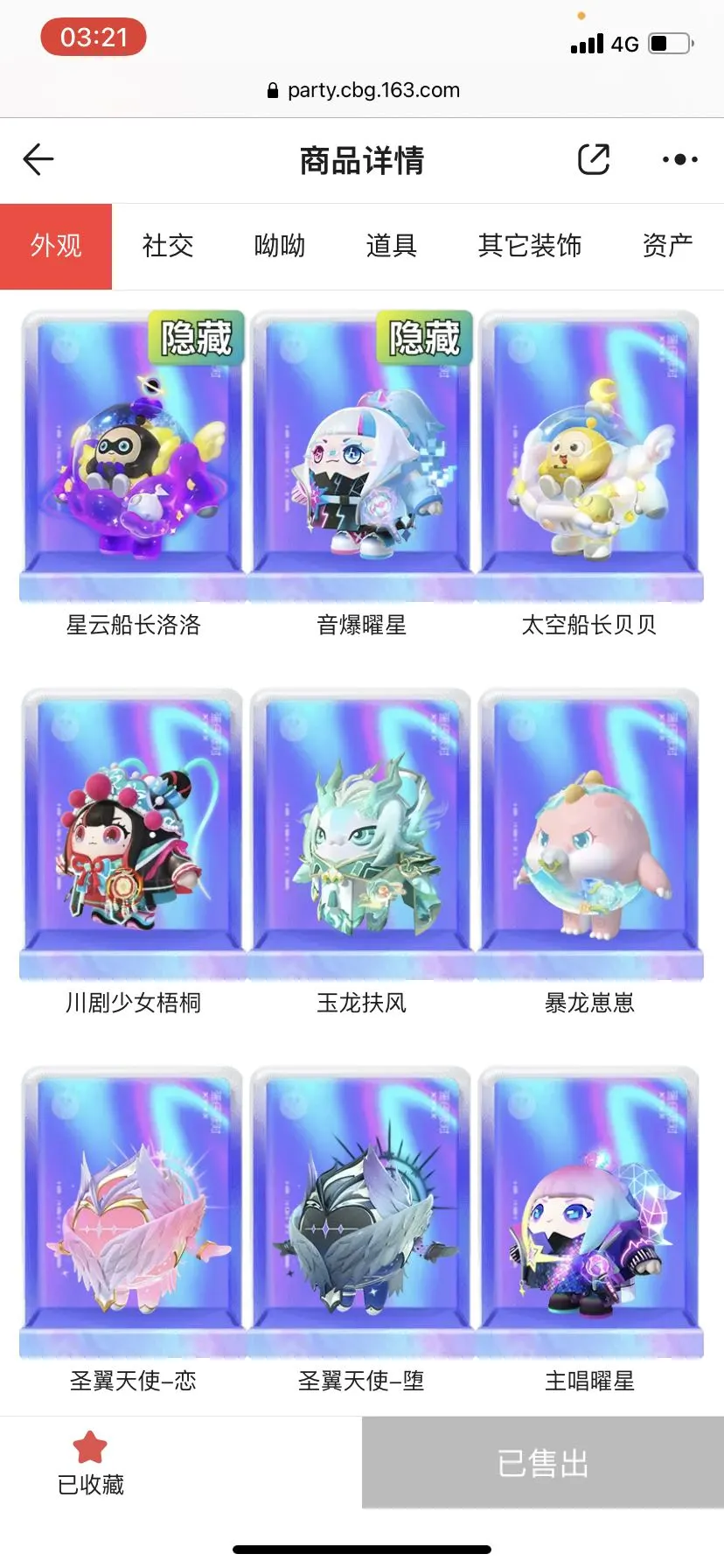Open the three-dot overflow menu

(x=679, y=159)
